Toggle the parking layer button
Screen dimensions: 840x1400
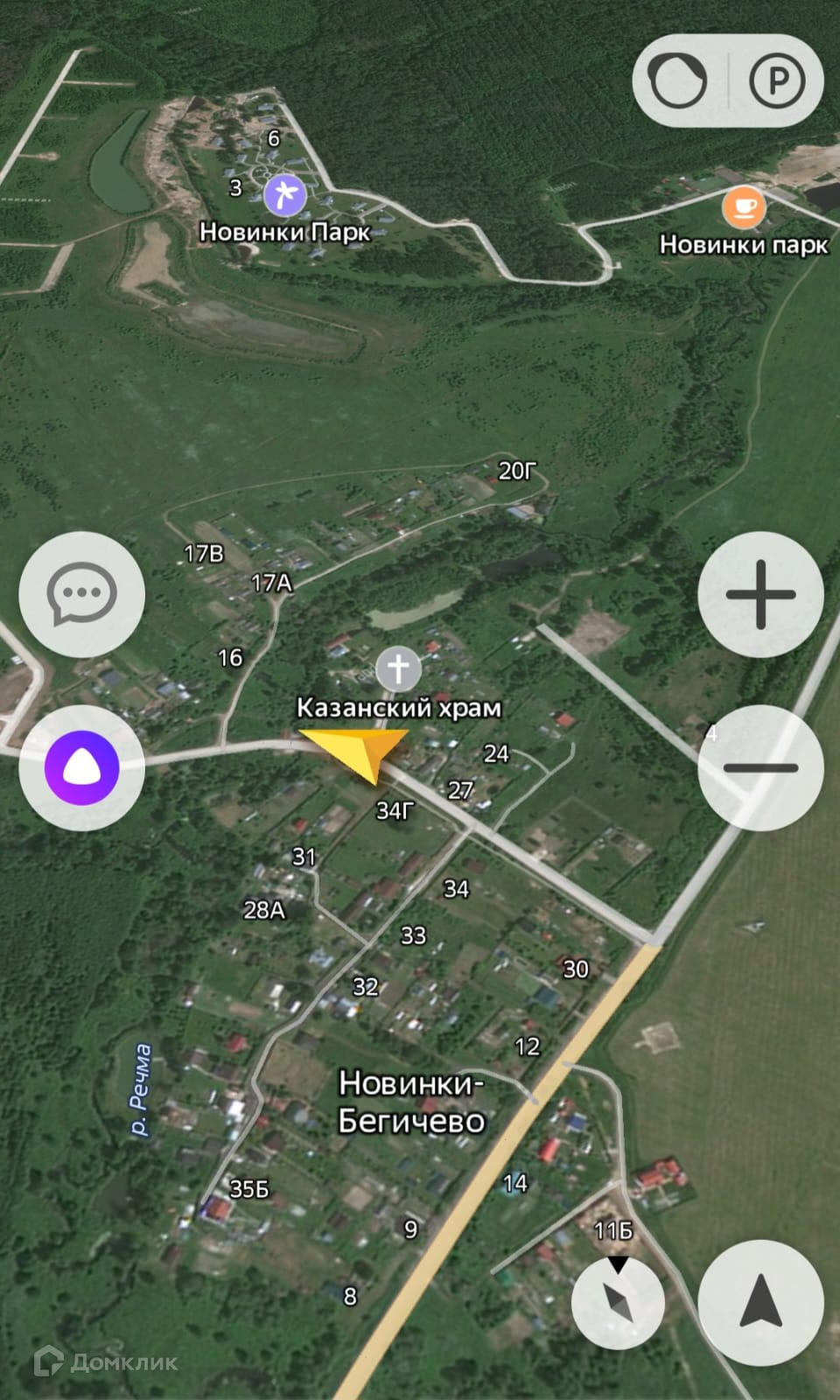click(x=775, y=81)
